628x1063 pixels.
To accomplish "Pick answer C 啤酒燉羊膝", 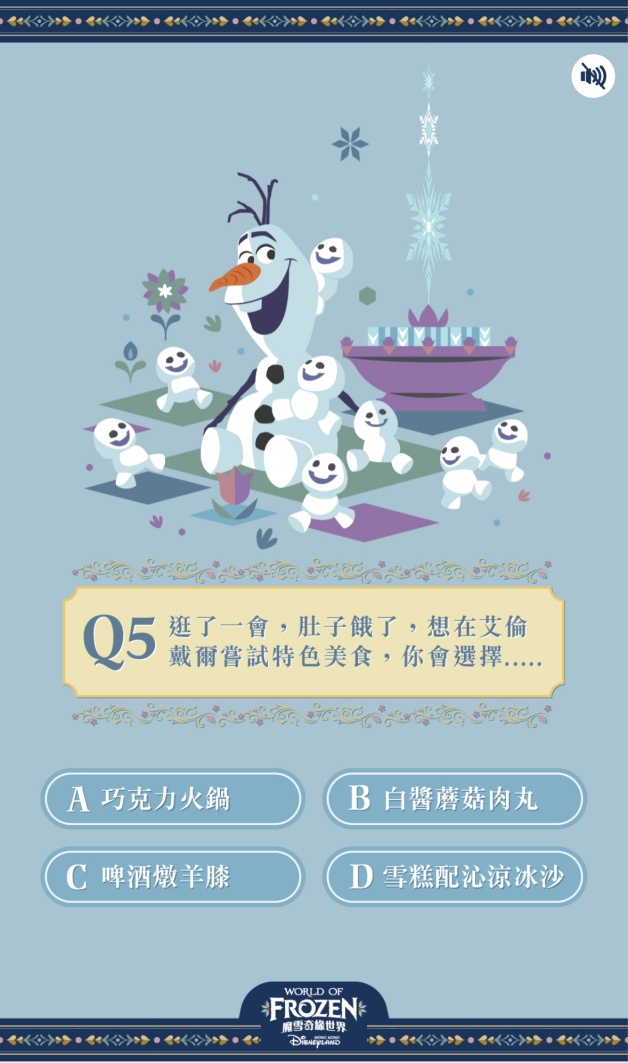I will pyautogui.click(x=172, y=877).
